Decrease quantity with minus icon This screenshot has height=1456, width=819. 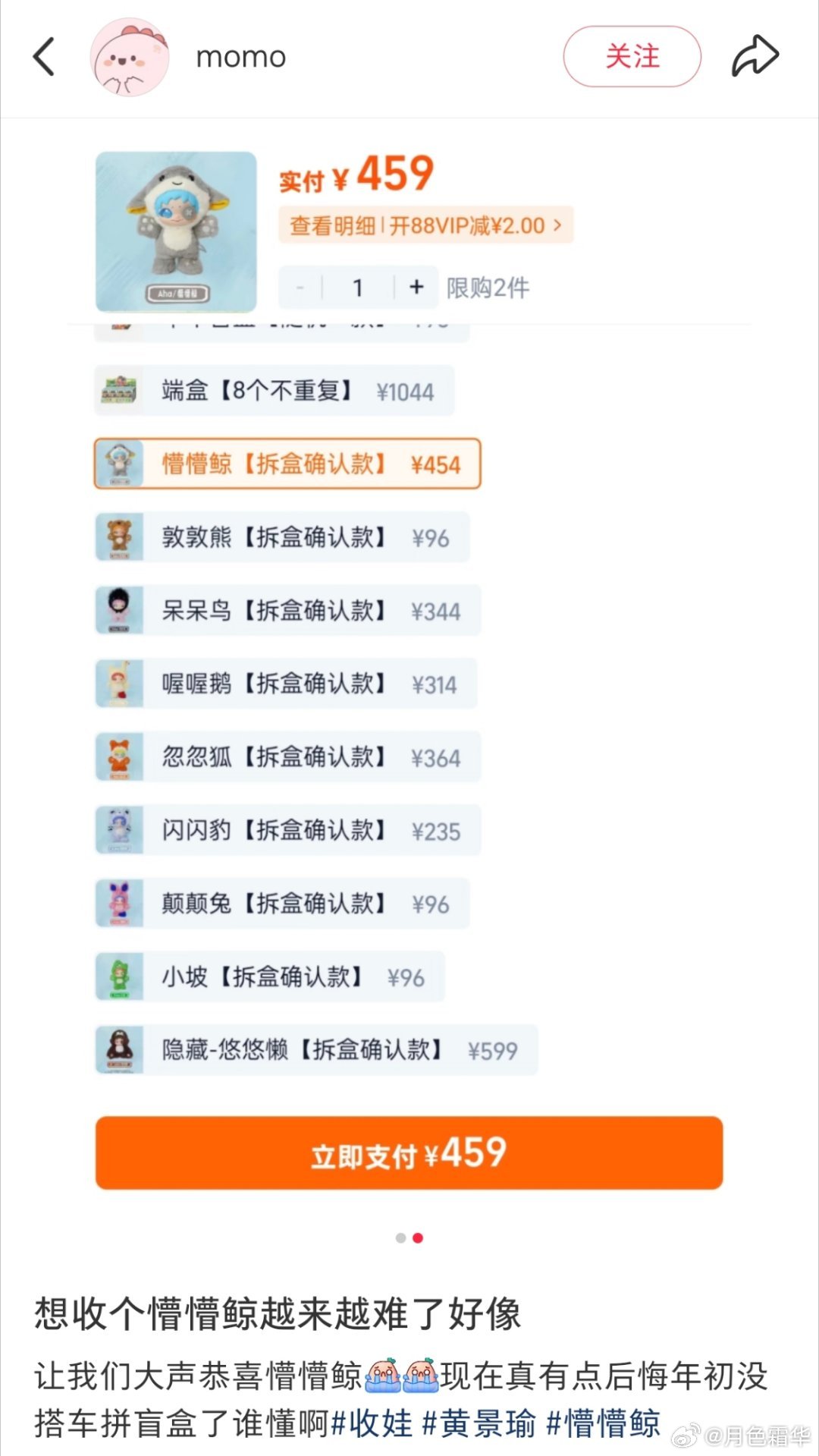click(x=299, y=287)
